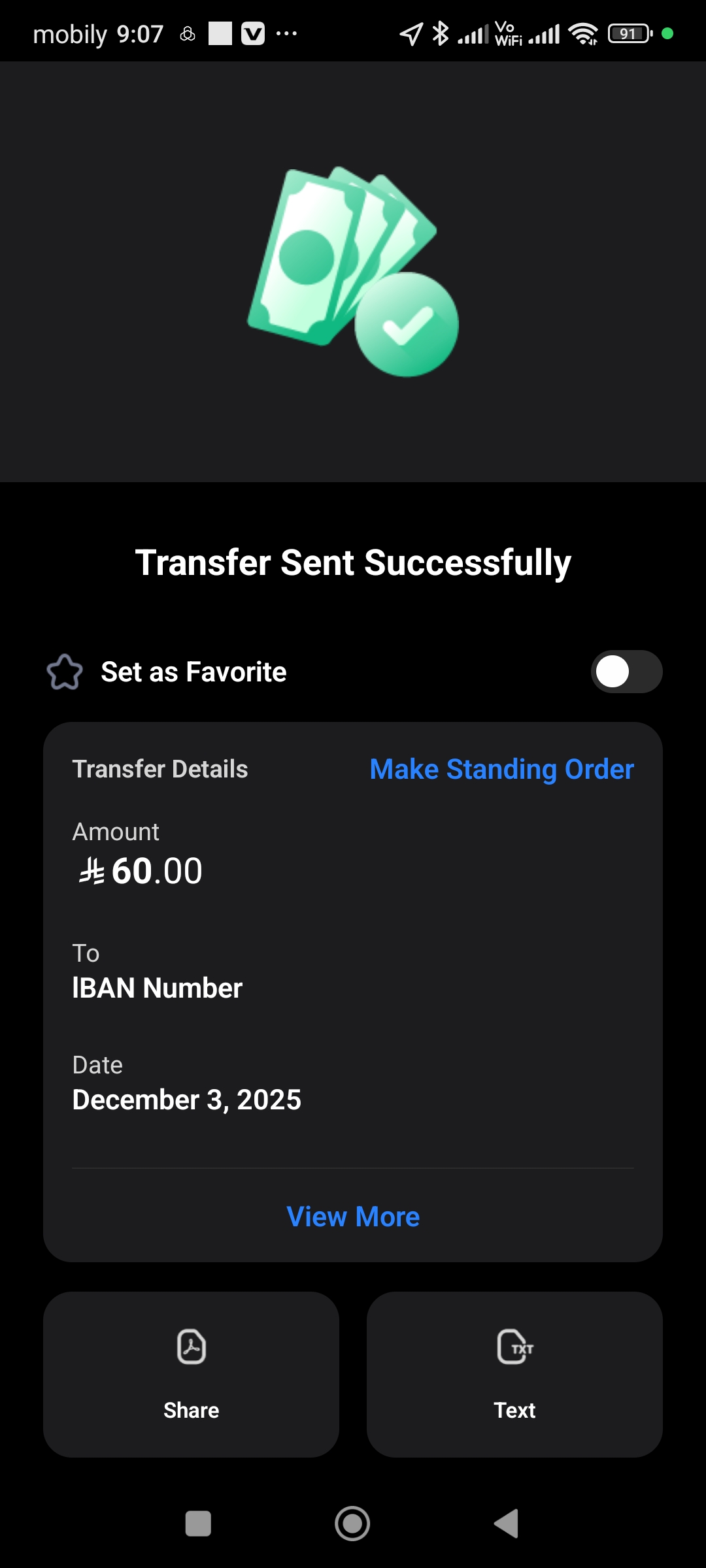The height and width of the screenshot is (1568, 706).
Task: Go back using system back button
Action: tap(507, 1524)
